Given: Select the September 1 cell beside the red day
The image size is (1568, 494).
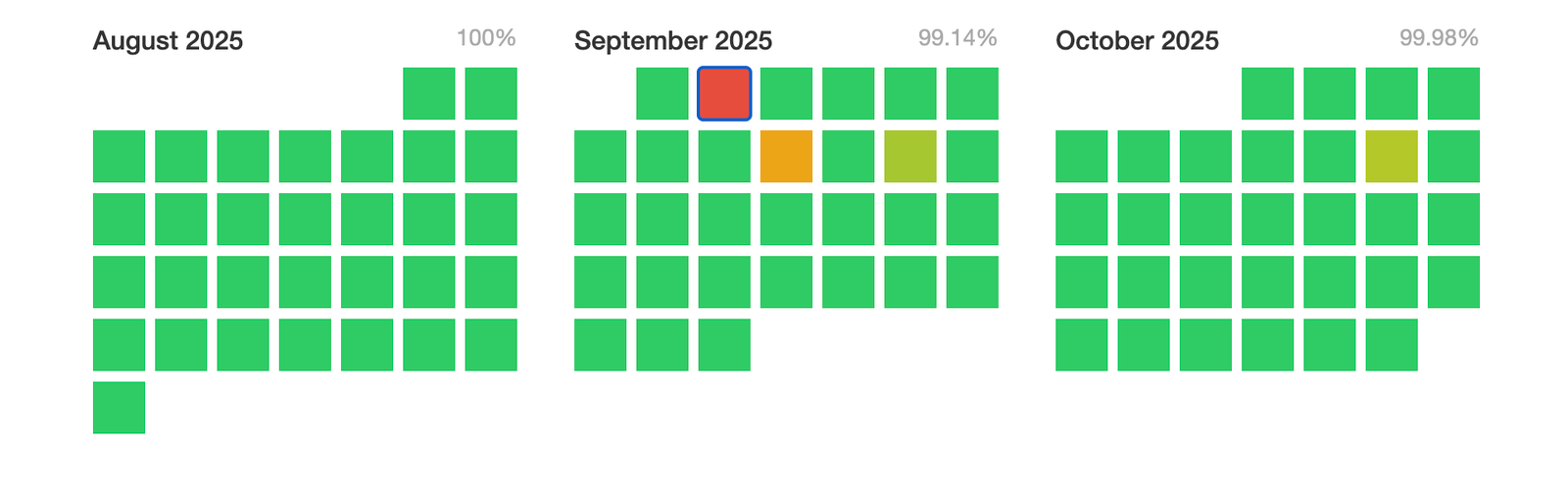Looking at the screenshot, I should click(661, 94).
